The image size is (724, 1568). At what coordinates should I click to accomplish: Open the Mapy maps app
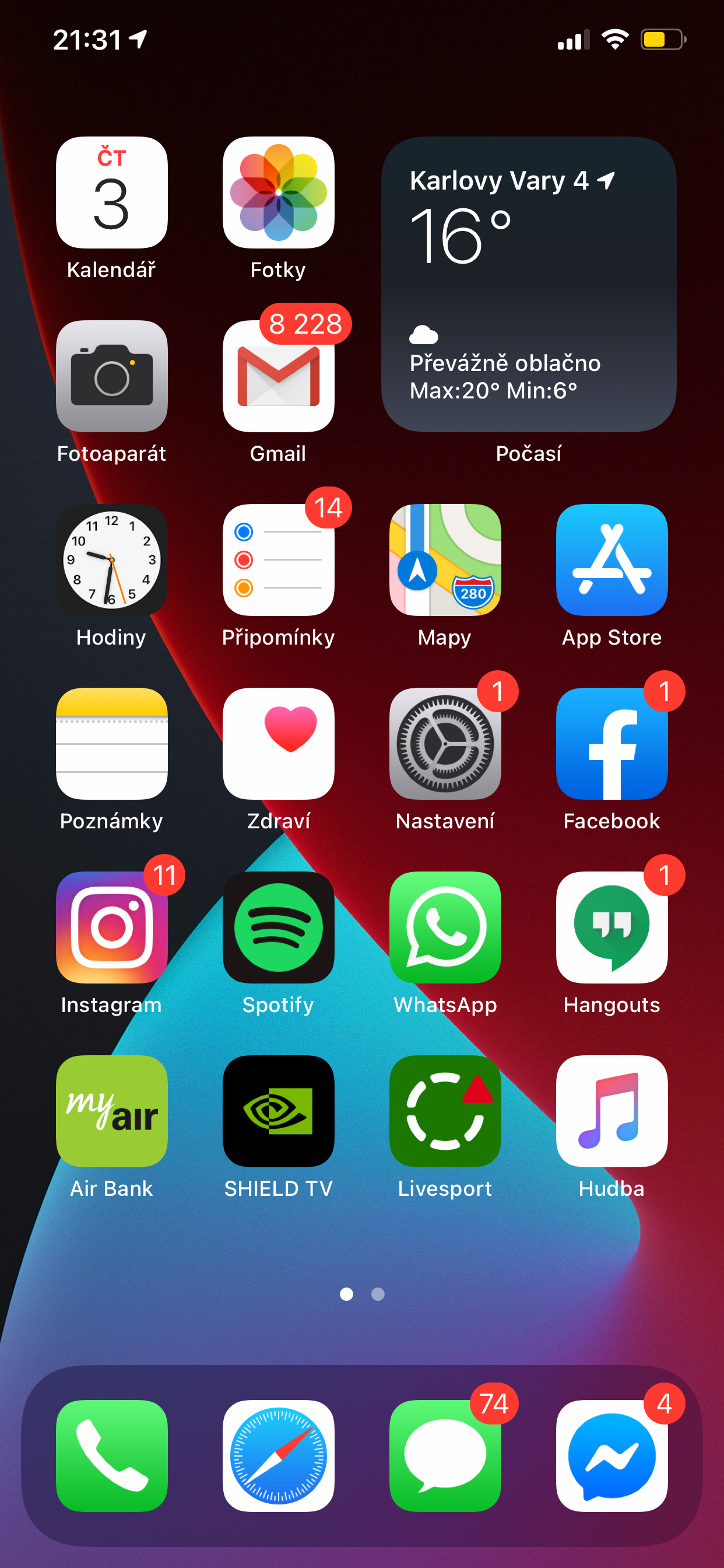(445, 560)
